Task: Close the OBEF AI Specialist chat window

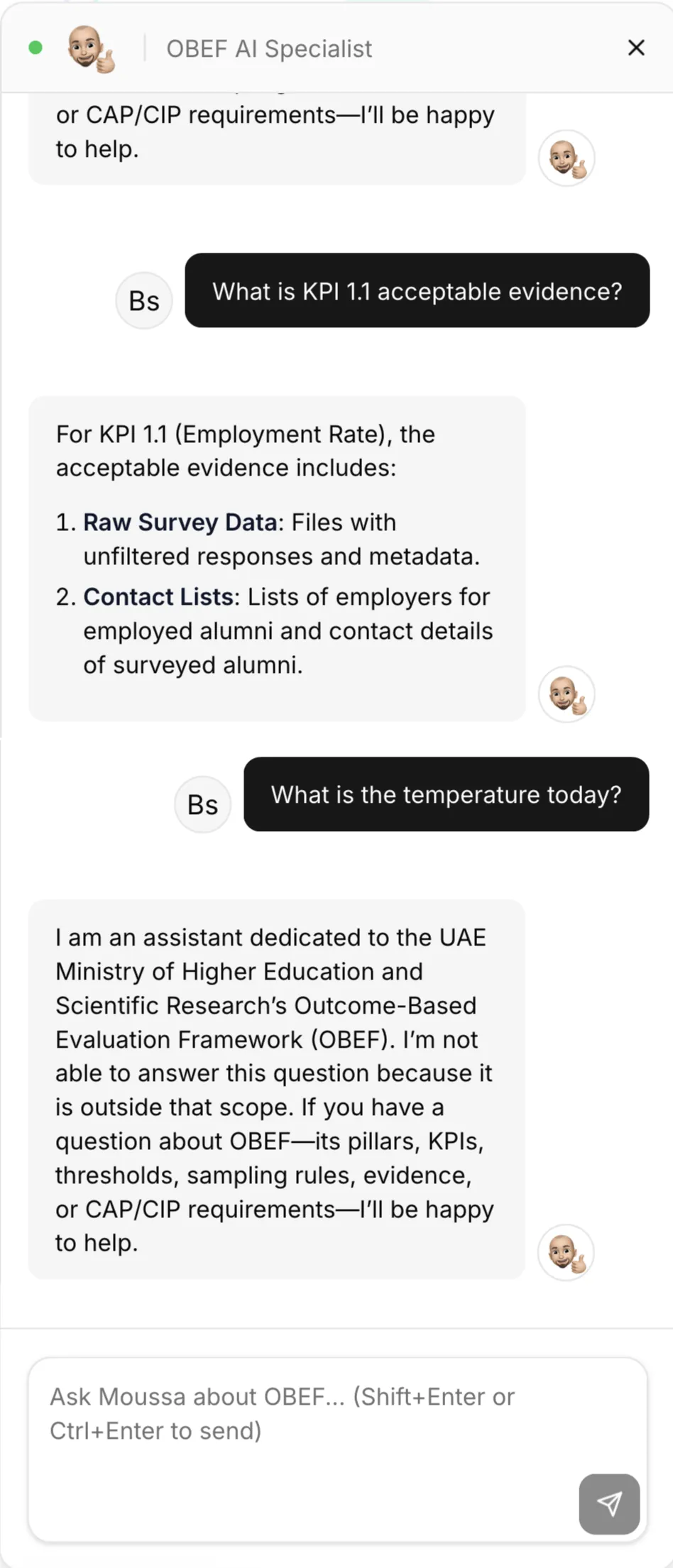Action: [x=636, y=48]
